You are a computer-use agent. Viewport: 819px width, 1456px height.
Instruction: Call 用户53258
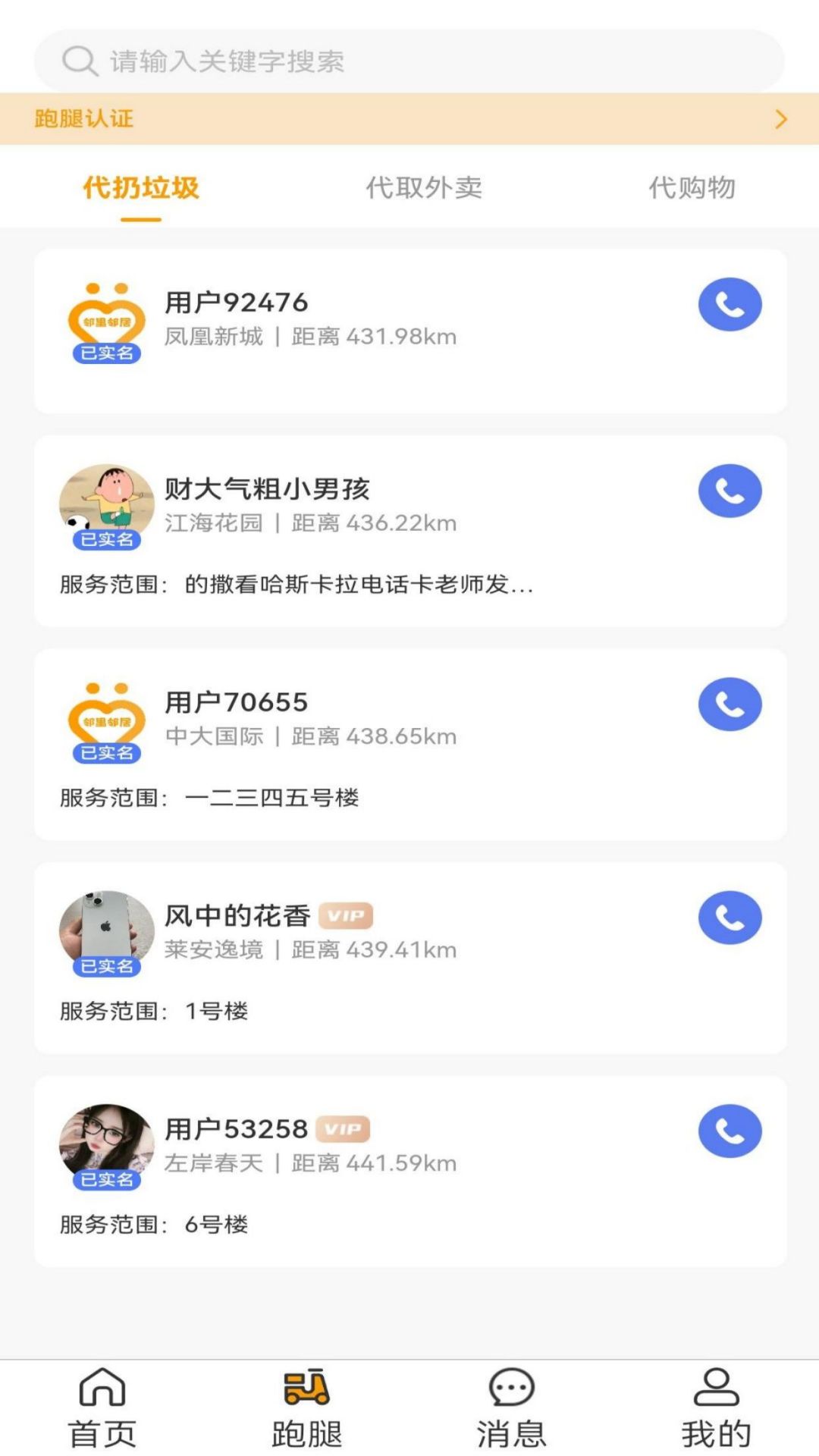730,1131
